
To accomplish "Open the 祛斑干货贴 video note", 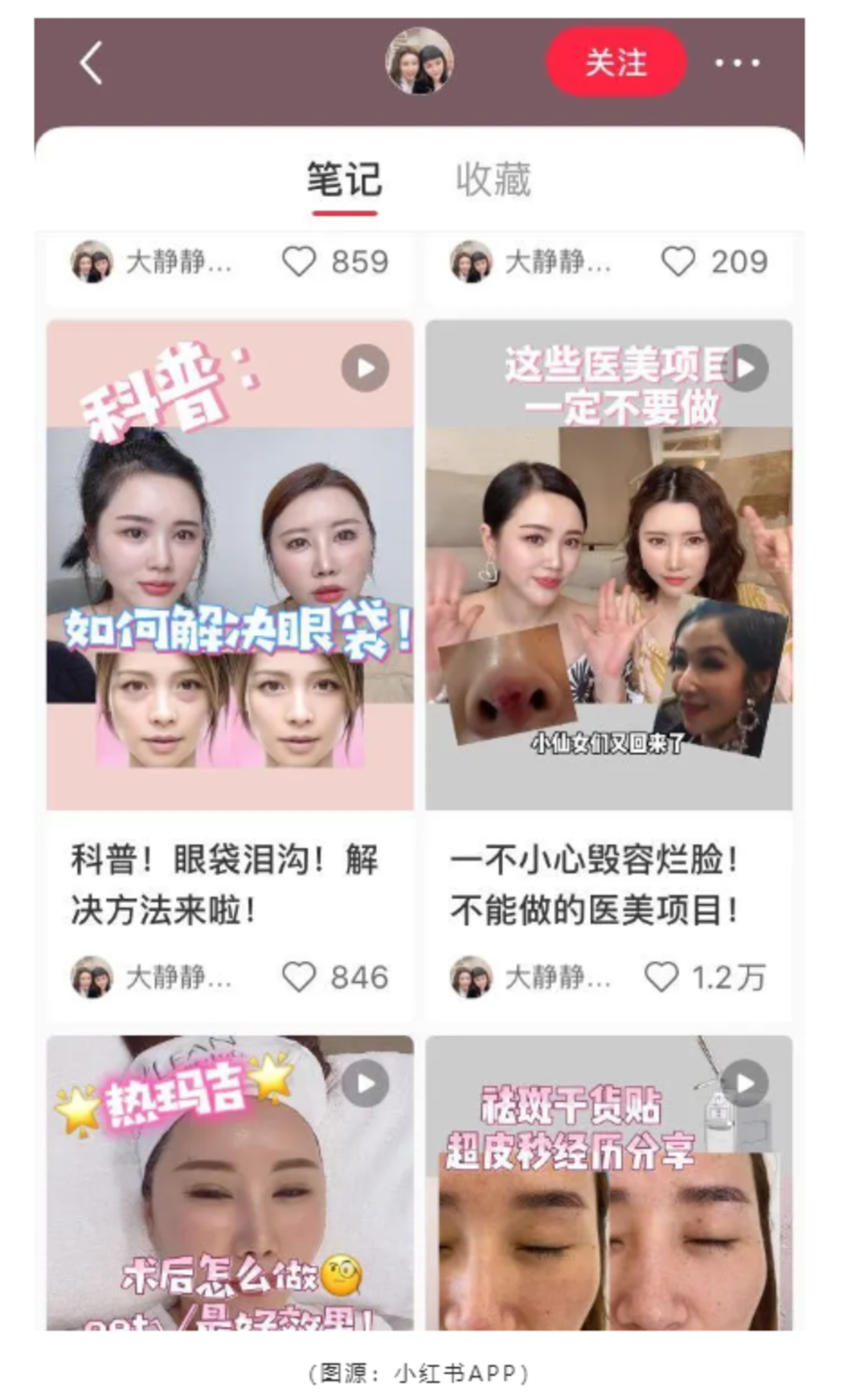I will (608, 1183).
